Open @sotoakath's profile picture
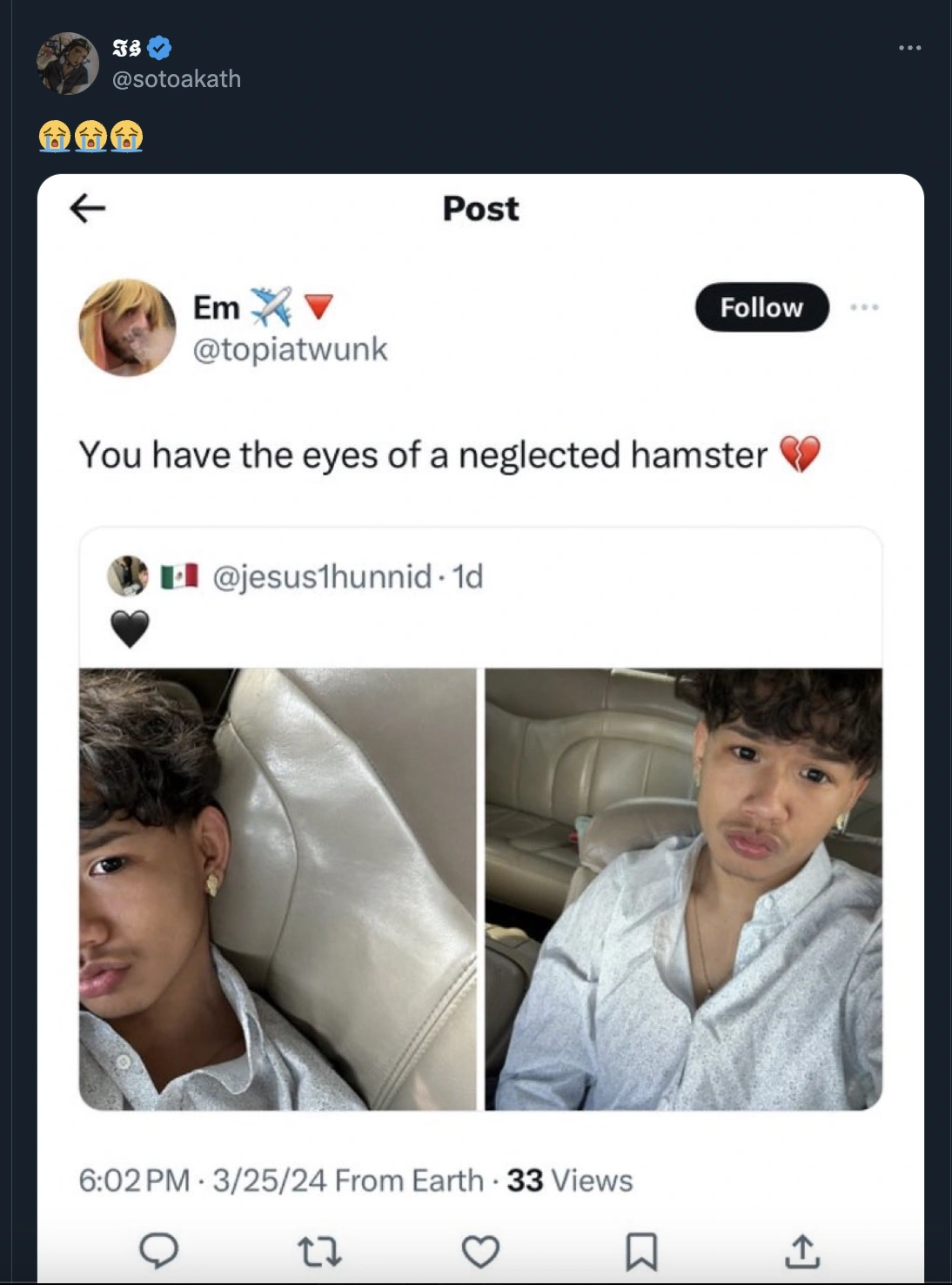This screenshot has width=952, height=1285. [x=67, y=64]
